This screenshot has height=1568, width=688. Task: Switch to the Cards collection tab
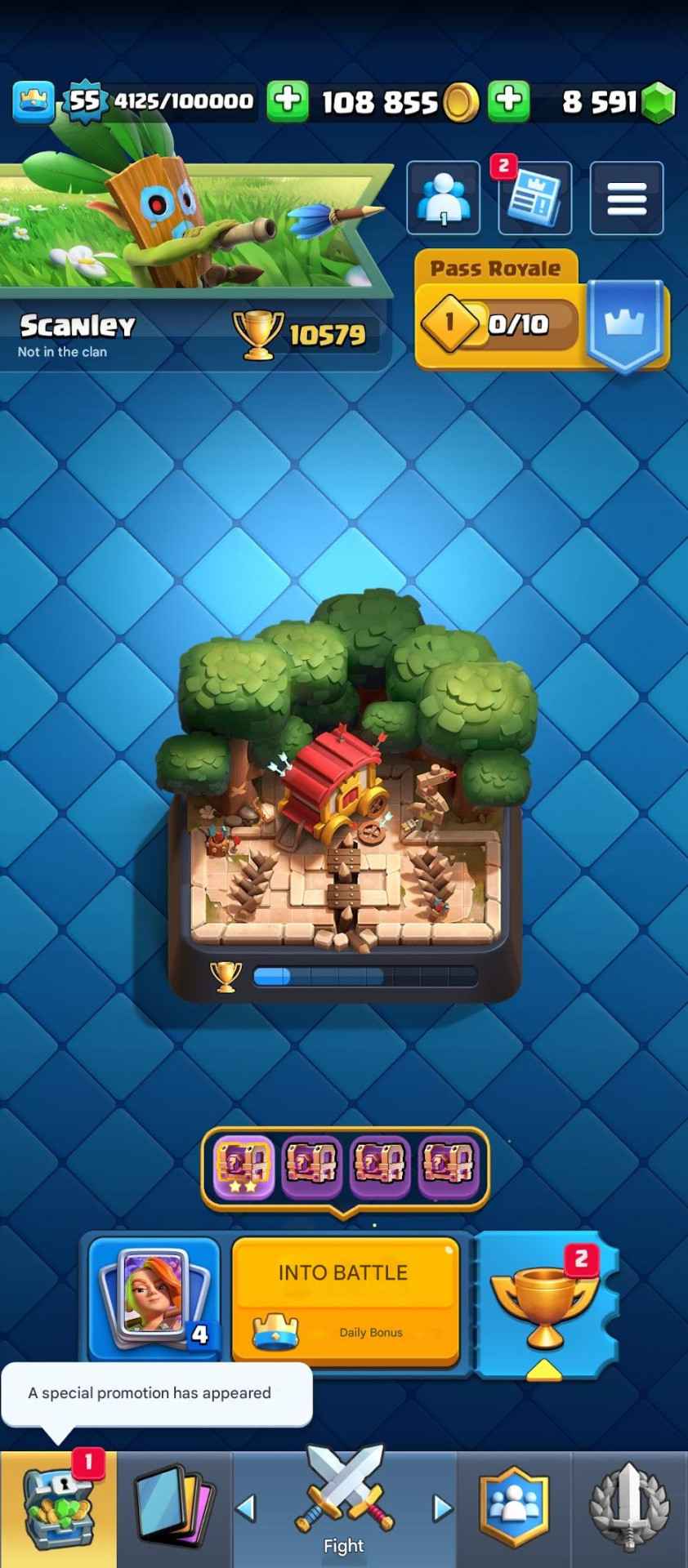(174, 1508)
